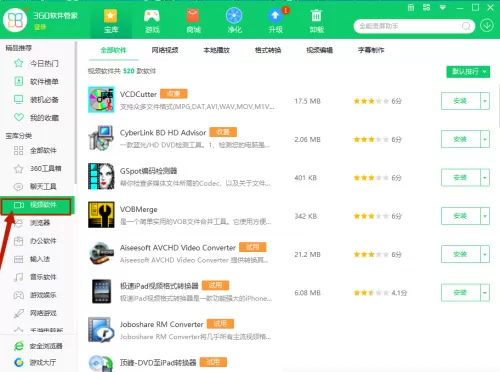The width and height of the screenshot is (500, 372).
Task: Install VCDCutter
Action: pyautogui.click(x=460, y=101)
